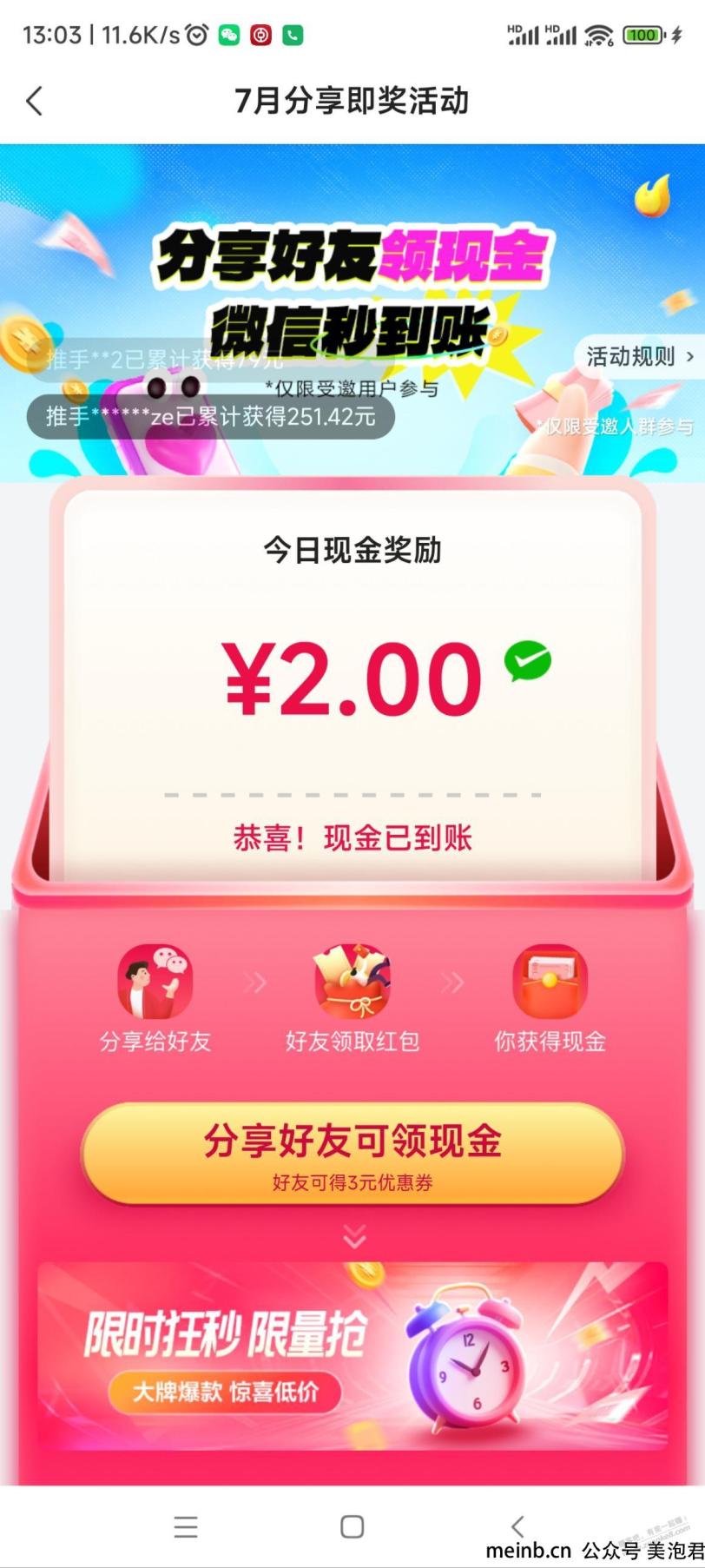This screenshot has height=1568, width=705.
Task: Open the 限时狂秒 限量抢 banner
Action: [x=352, y=1356]
